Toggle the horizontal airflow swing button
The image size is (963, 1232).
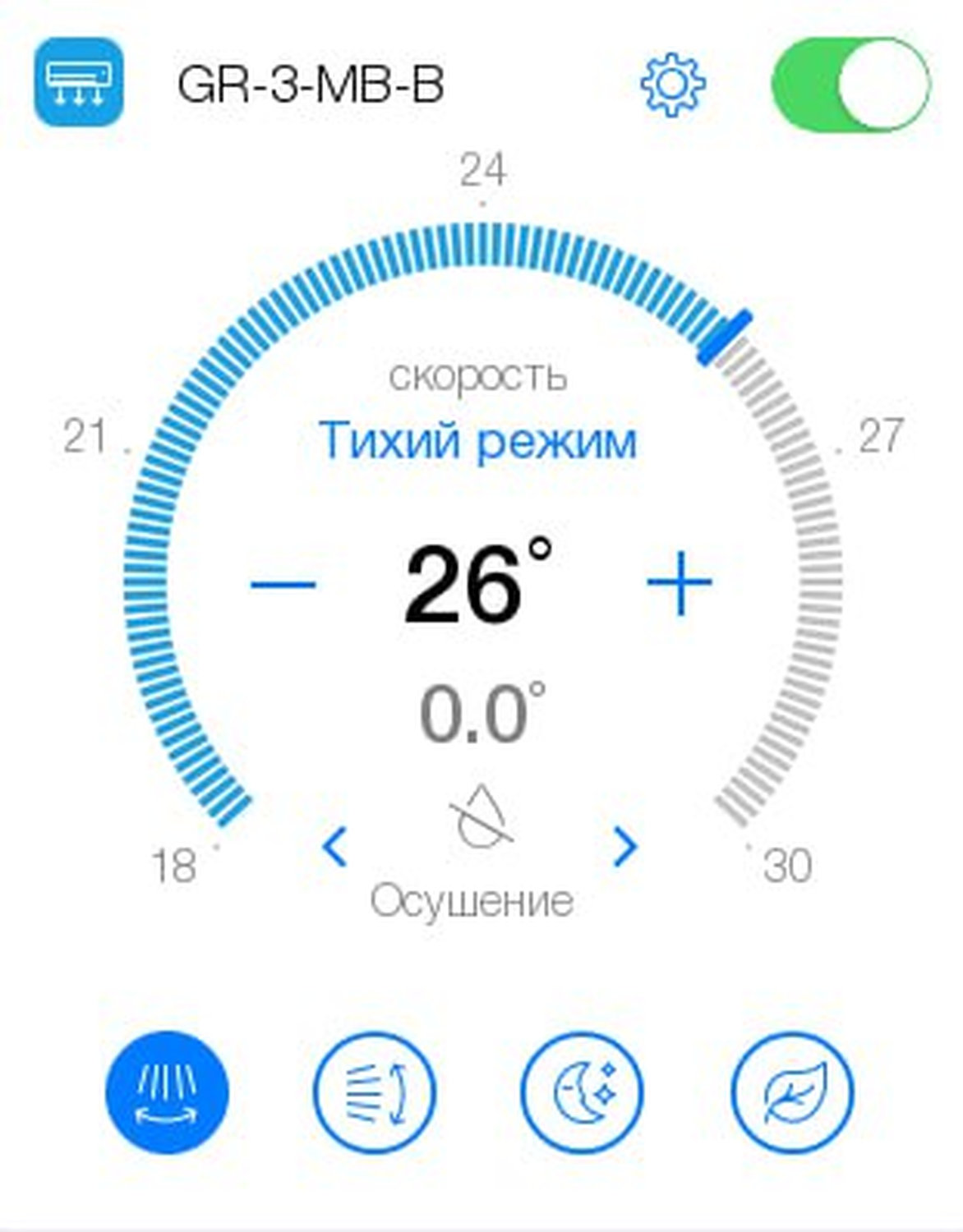click(167, 1092)
